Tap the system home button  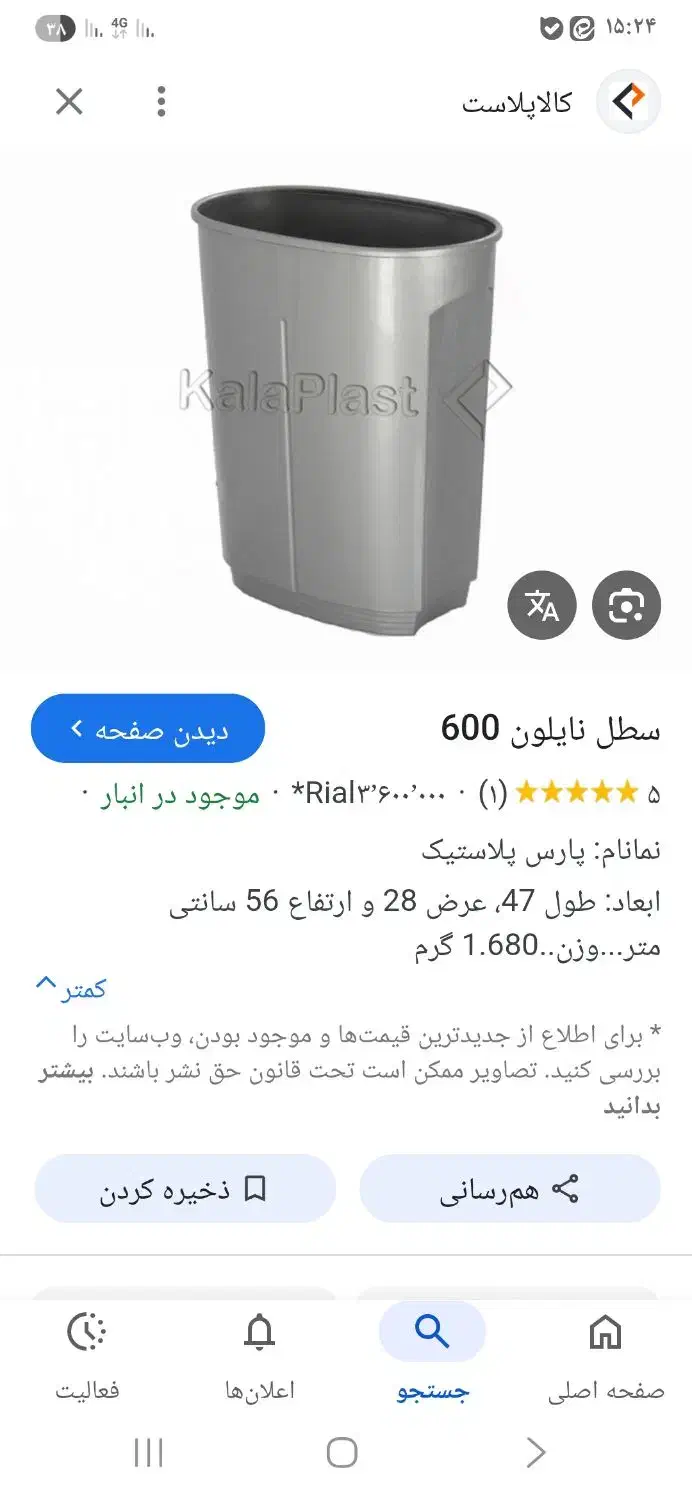coord(342,1453)
